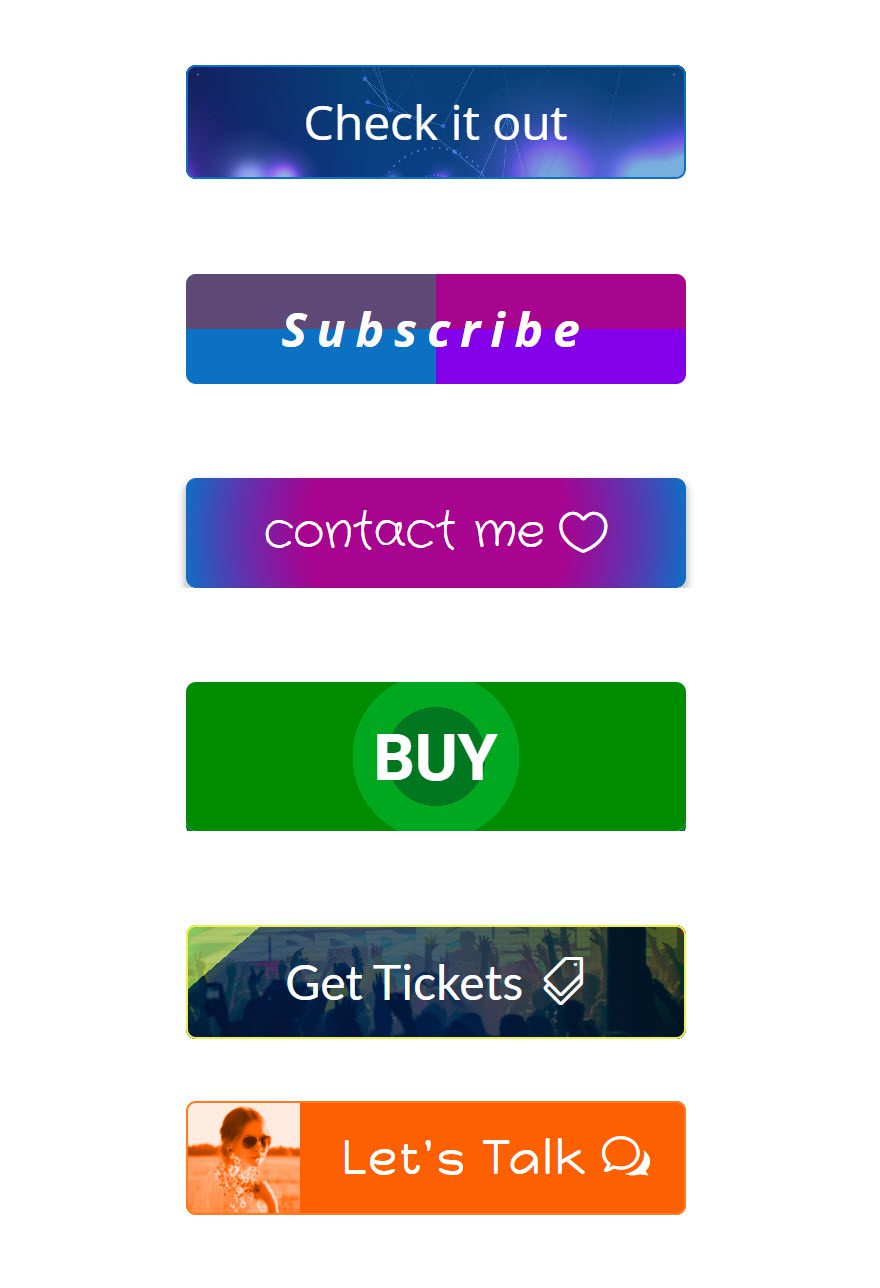Click the heart icon on the contact me button
Viewport: 880px width, 1288px height.
tap(584, 531)
